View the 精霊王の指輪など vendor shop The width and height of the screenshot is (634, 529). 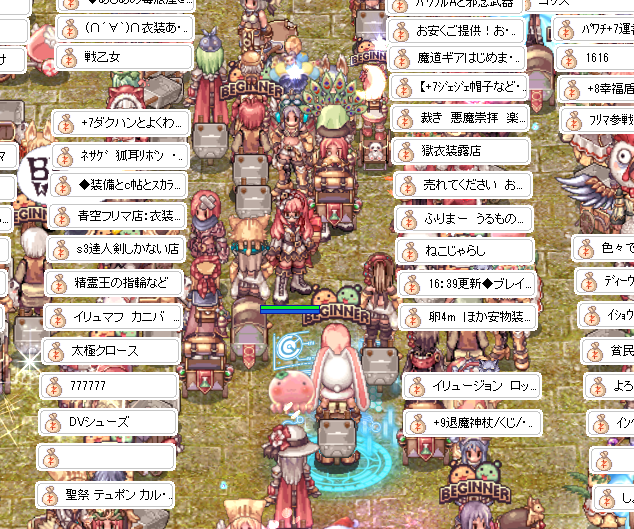(x=123, y=282)
